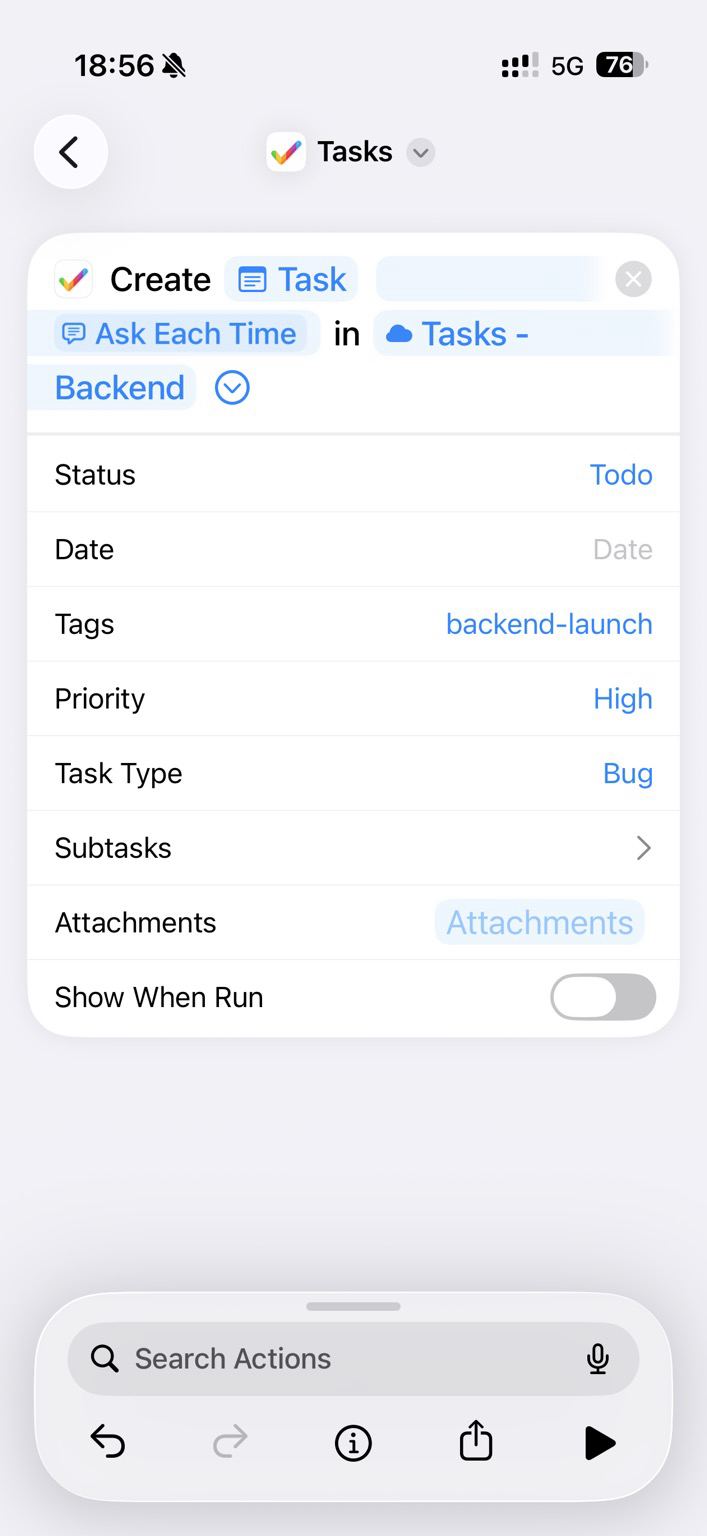
Task: Edit the backend-launch tag
Action: (548, 624)
